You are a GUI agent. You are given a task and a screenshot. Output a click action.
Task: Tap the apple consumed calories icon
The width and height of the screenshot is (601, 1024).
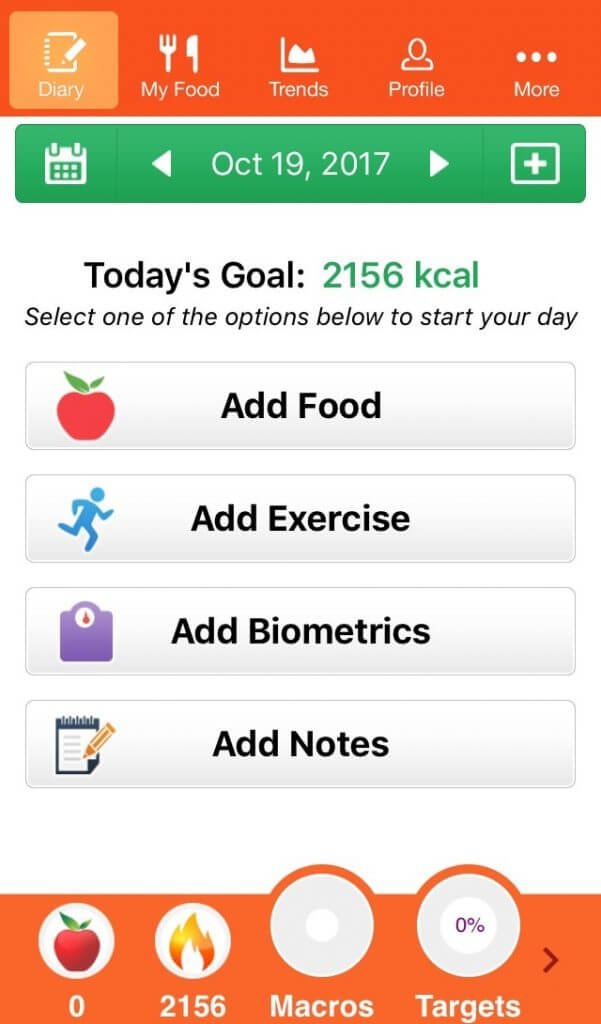point(76,941)
